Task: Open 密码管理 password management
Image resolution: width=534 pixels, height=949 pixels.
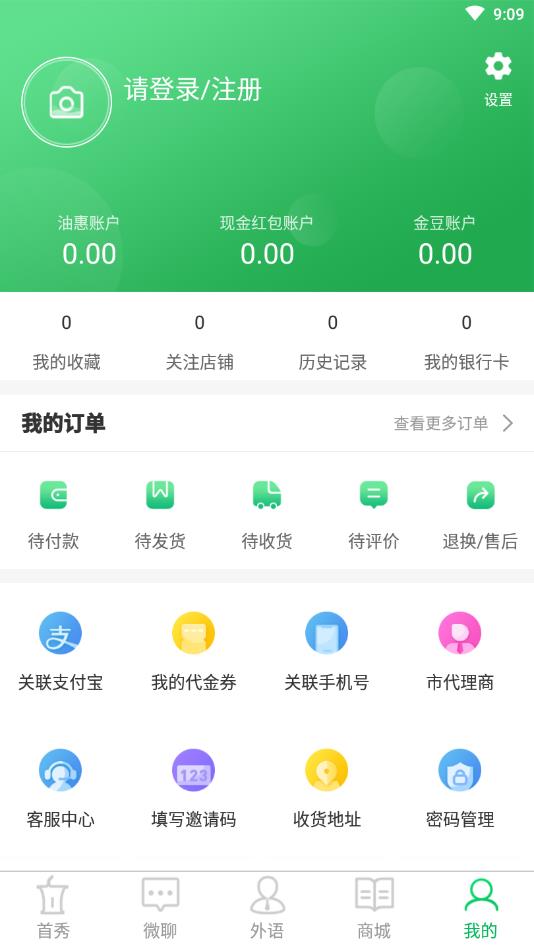Action: point(460,789)
